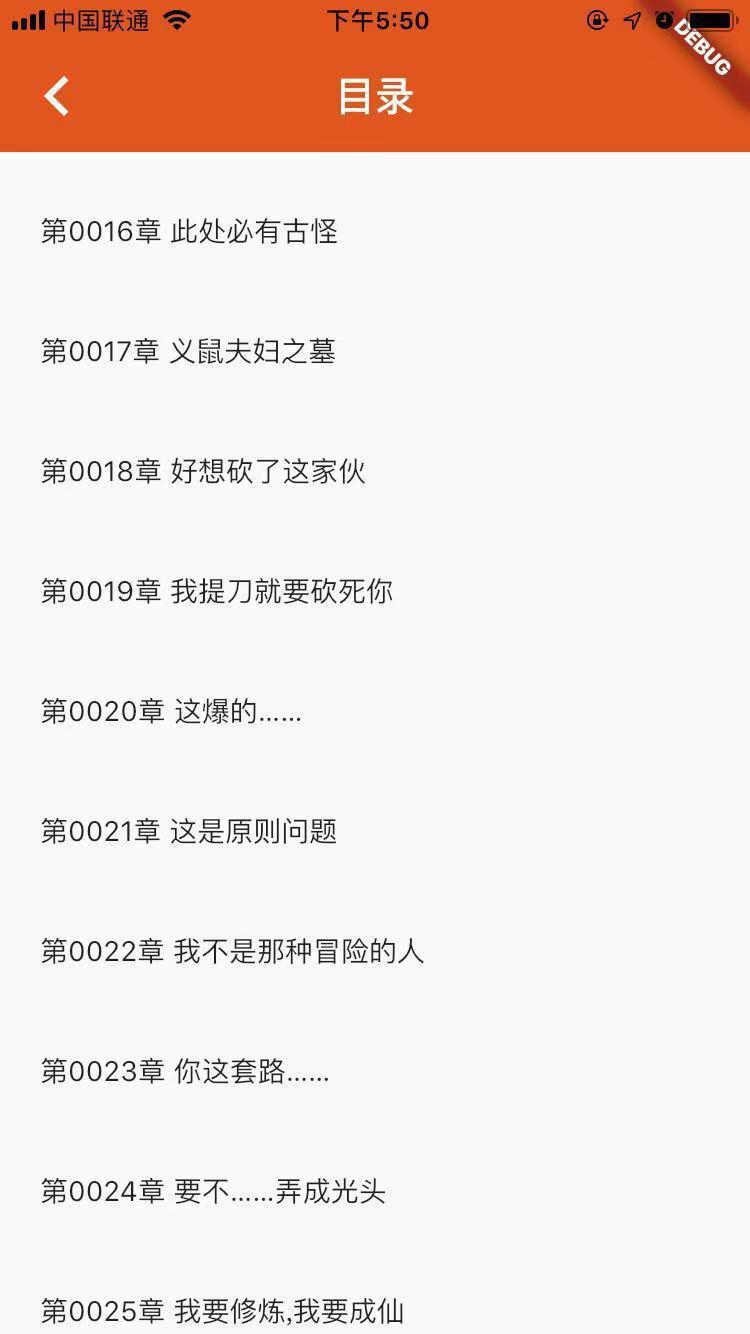Open chapter 0016 此处必有古怪
The width and height of the screenshot is (750, 1334).
click(190, 232)
